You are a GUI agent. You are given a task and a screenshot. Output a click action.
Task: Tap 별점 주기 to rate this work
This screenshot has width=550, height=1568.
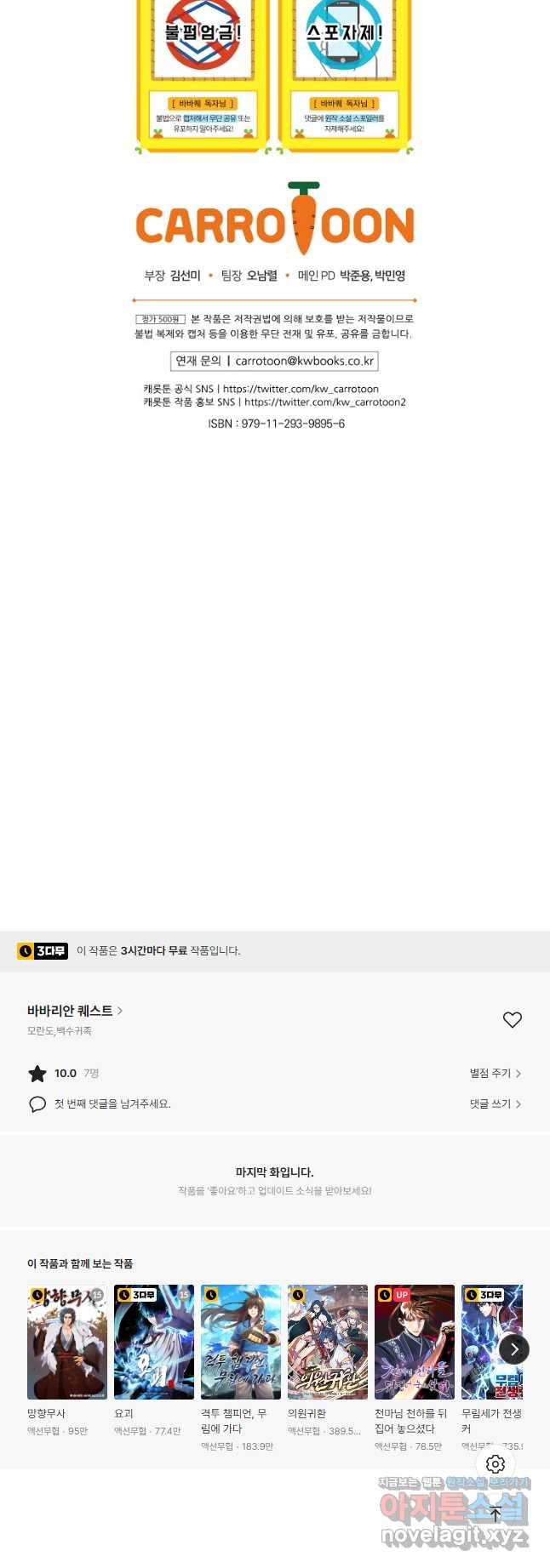tap(495, 1074)
